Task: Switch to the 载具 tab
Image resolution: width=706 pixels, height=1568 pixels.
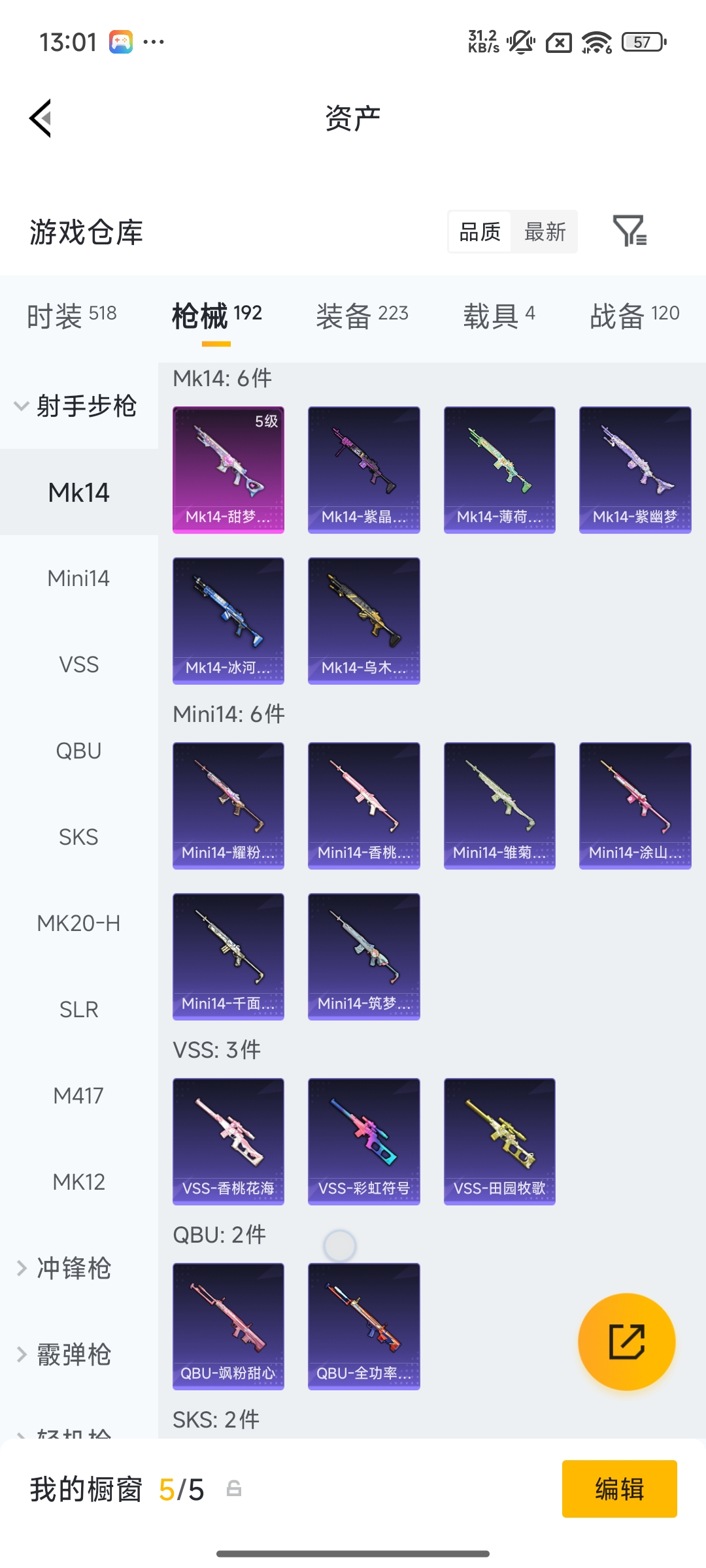Action: tap(499, 316)
